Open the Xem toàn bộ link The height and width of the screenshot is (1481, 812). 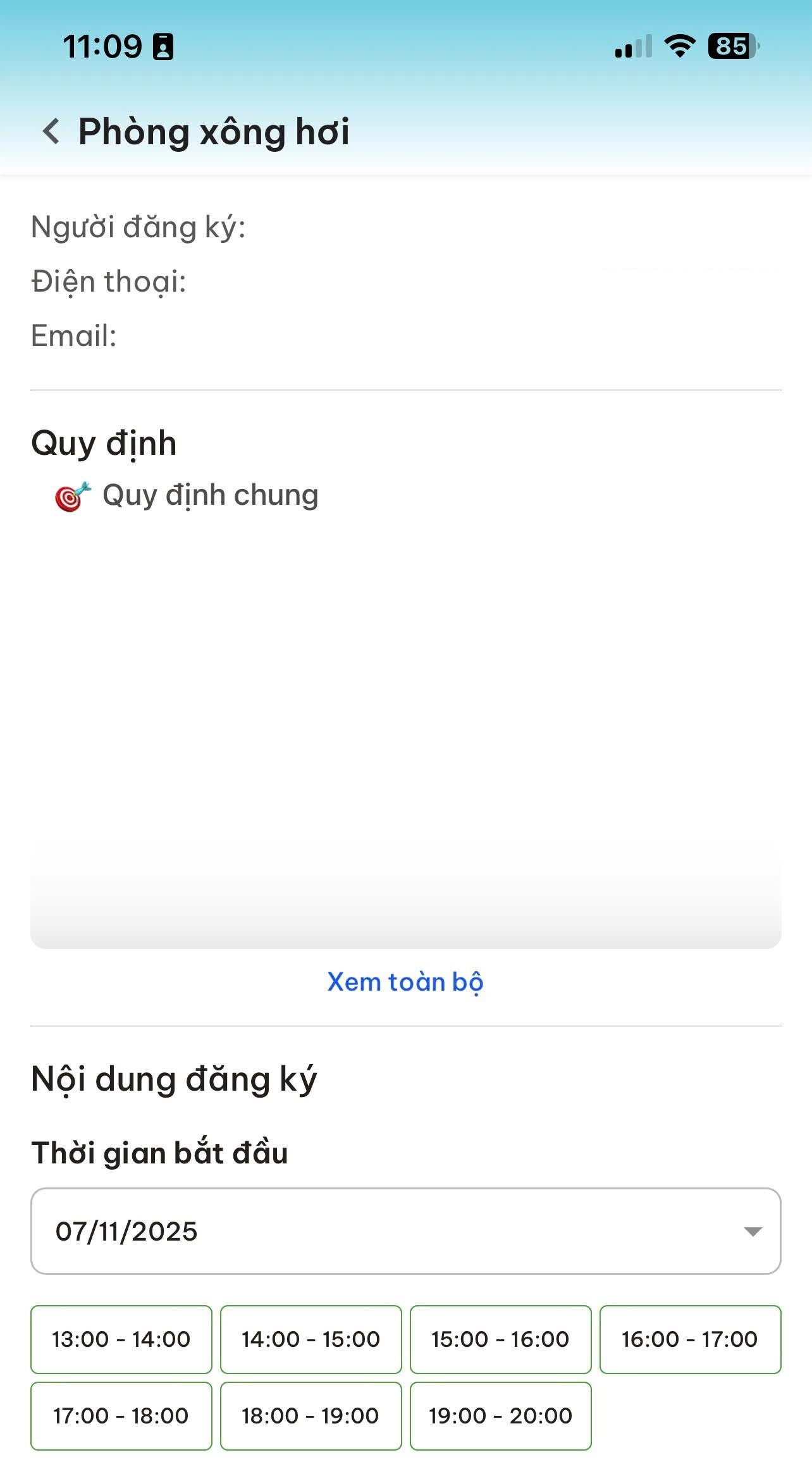(x=405, y=982)
